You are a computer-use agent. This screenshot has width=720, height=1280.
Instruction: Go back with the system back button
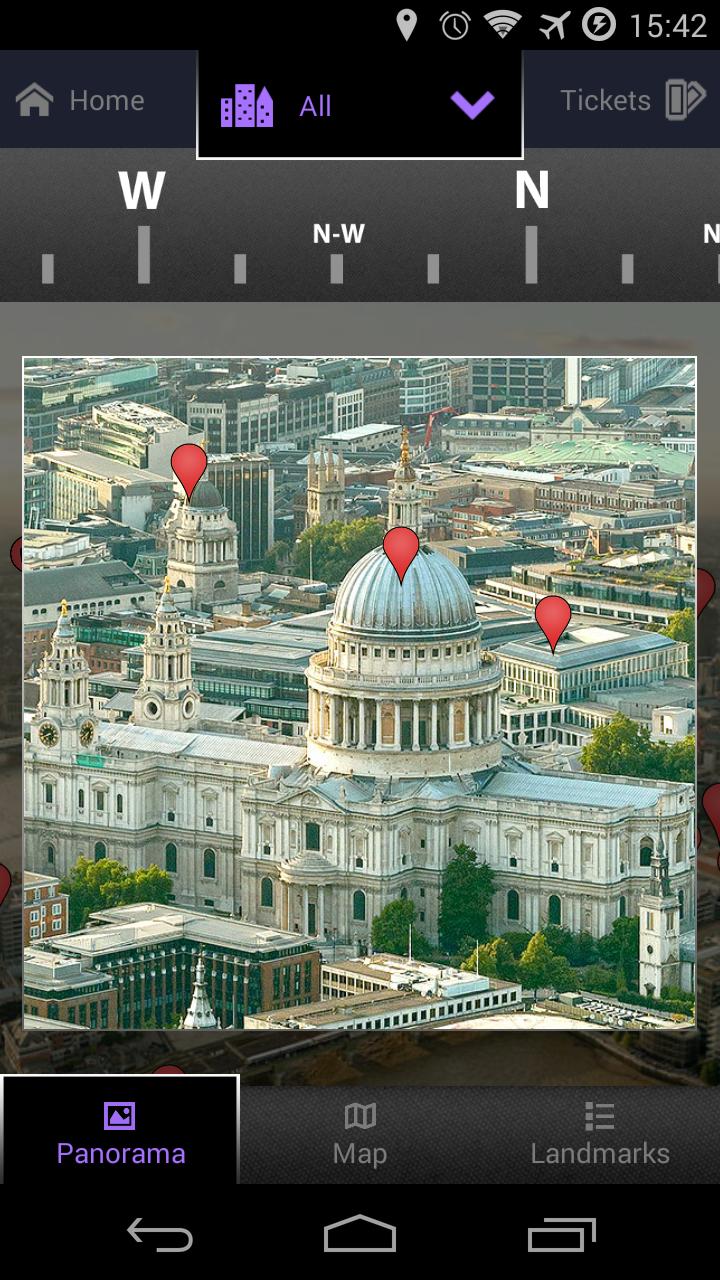160,1236
